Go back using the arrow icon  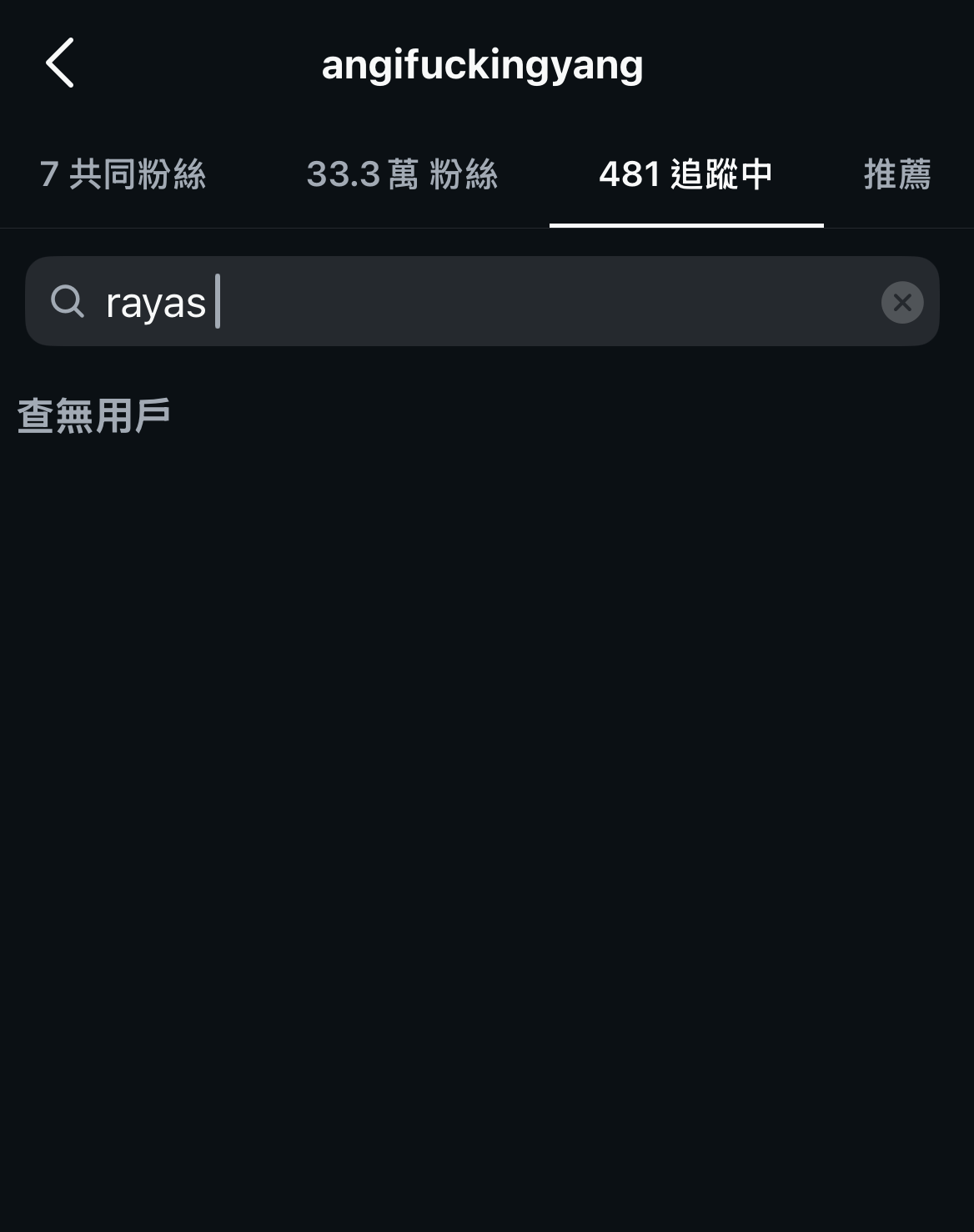pyautogui.click(x=60, y=63)
